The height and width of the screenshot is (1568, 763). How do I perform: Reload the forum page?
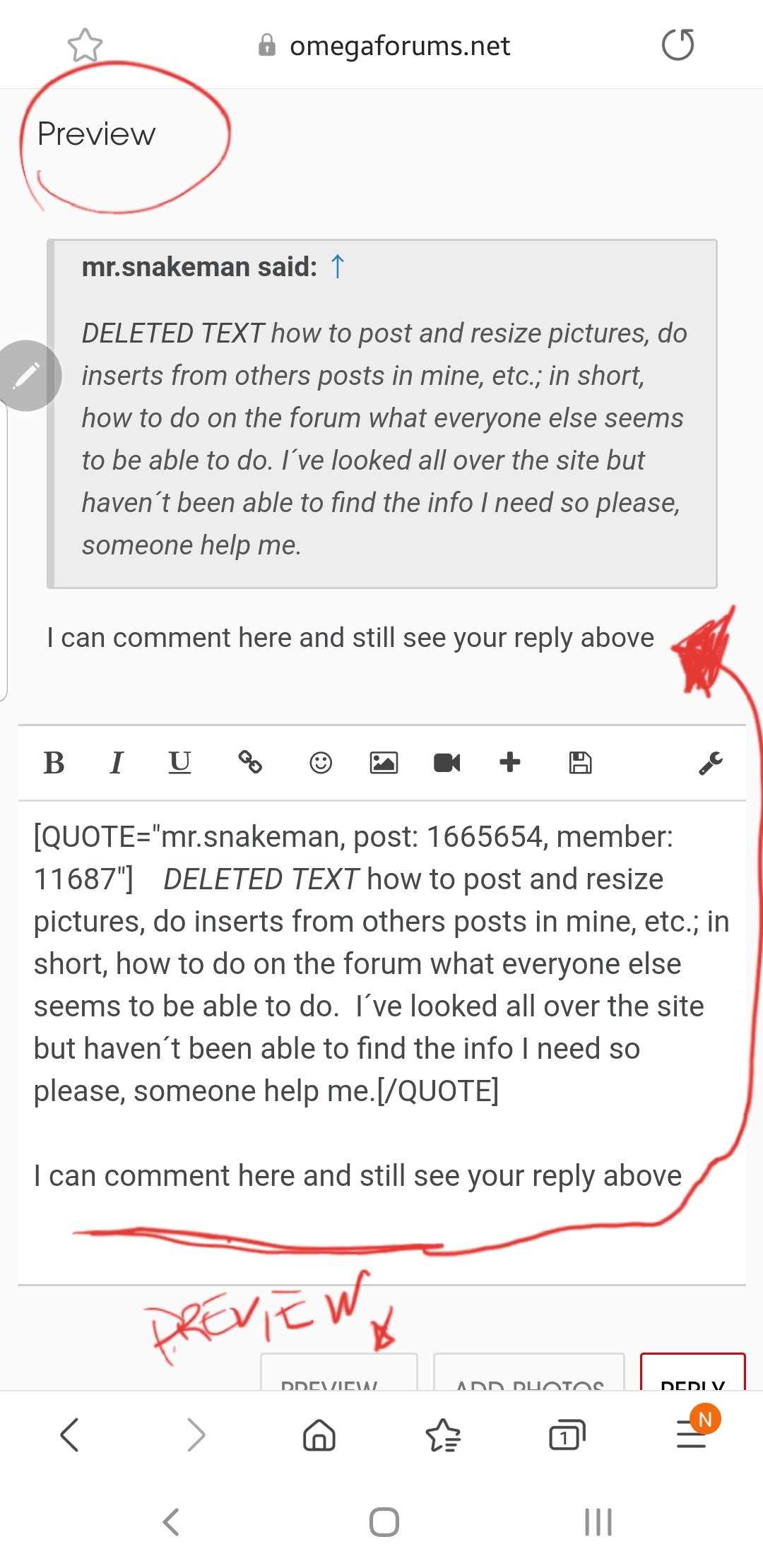tap(678, 45)
